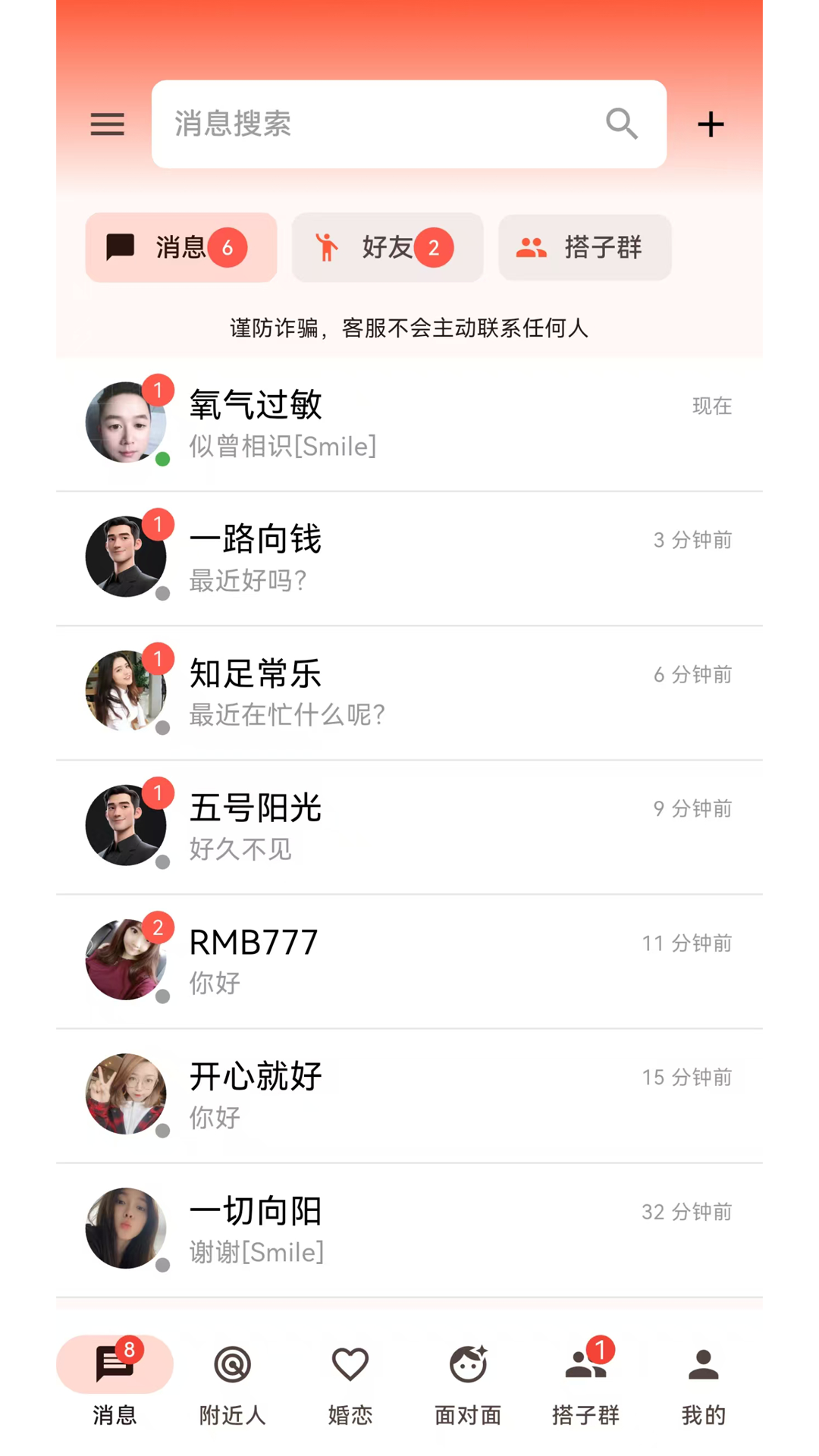The height and width of the screenshot is (1456, 819).
Task: Click the plus icon to add new chat
Action: click(711, 124)
